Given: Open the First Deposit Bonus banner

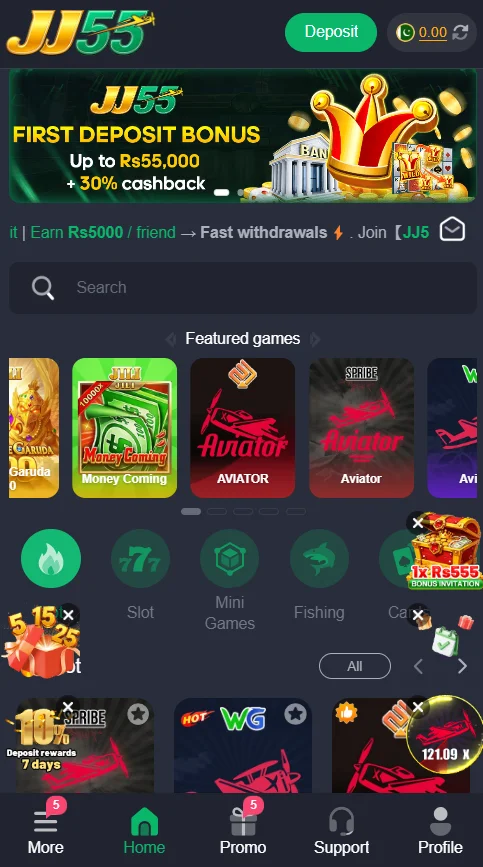Looking at the screenshot, I should coord(243,135).
